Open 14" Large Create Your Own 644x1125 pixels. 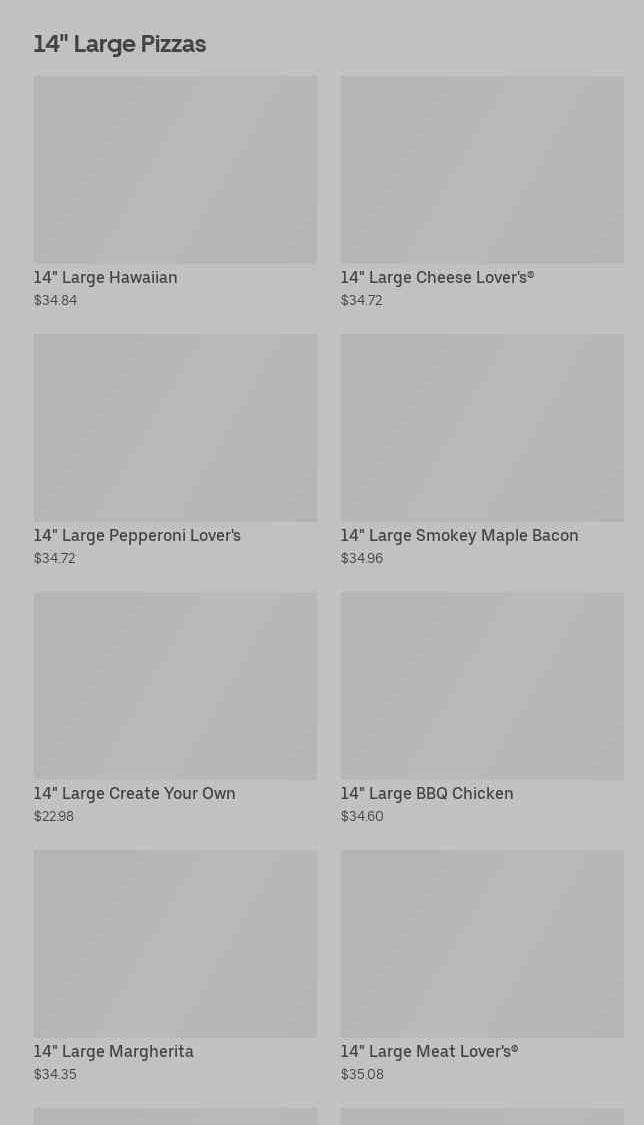[175, 709]
